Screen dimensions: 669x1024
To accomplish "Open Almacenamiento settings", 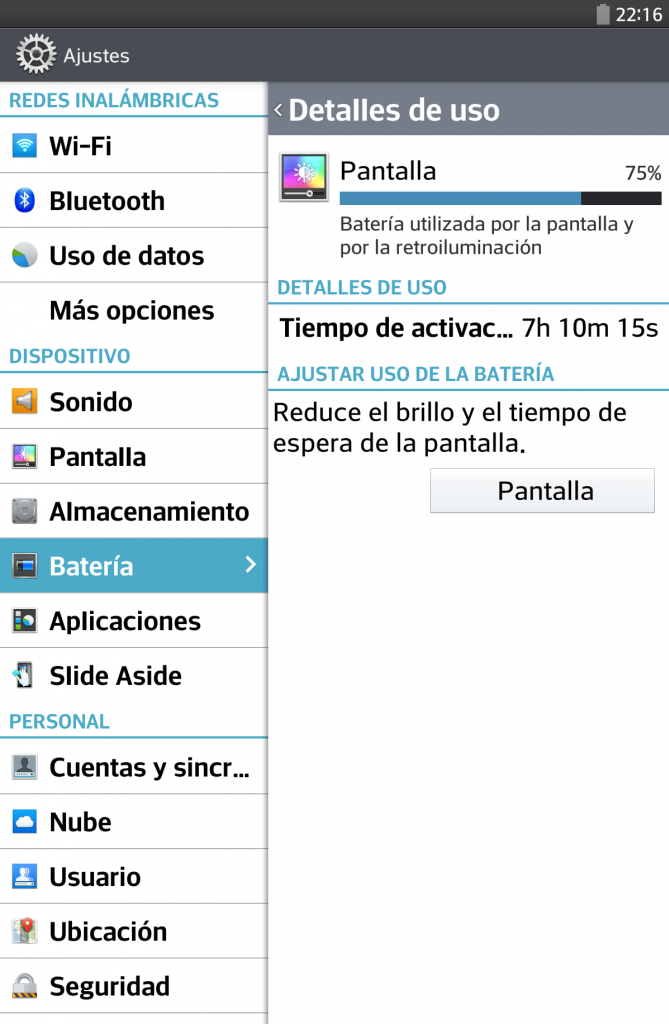I will (133, 512).
